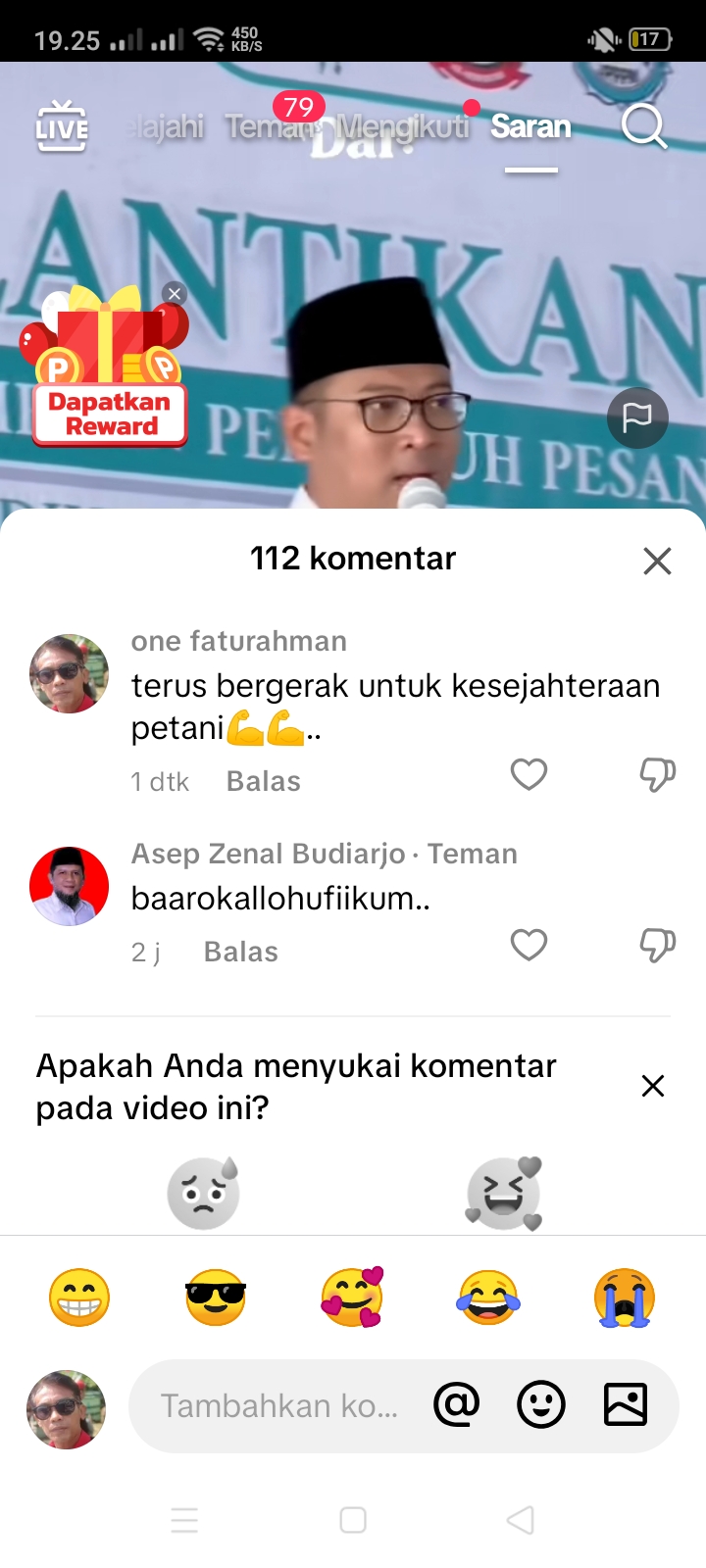Like Asep Zenal Budiarjo's comment
The image size is (706, 1568).
tap(529, 945)
